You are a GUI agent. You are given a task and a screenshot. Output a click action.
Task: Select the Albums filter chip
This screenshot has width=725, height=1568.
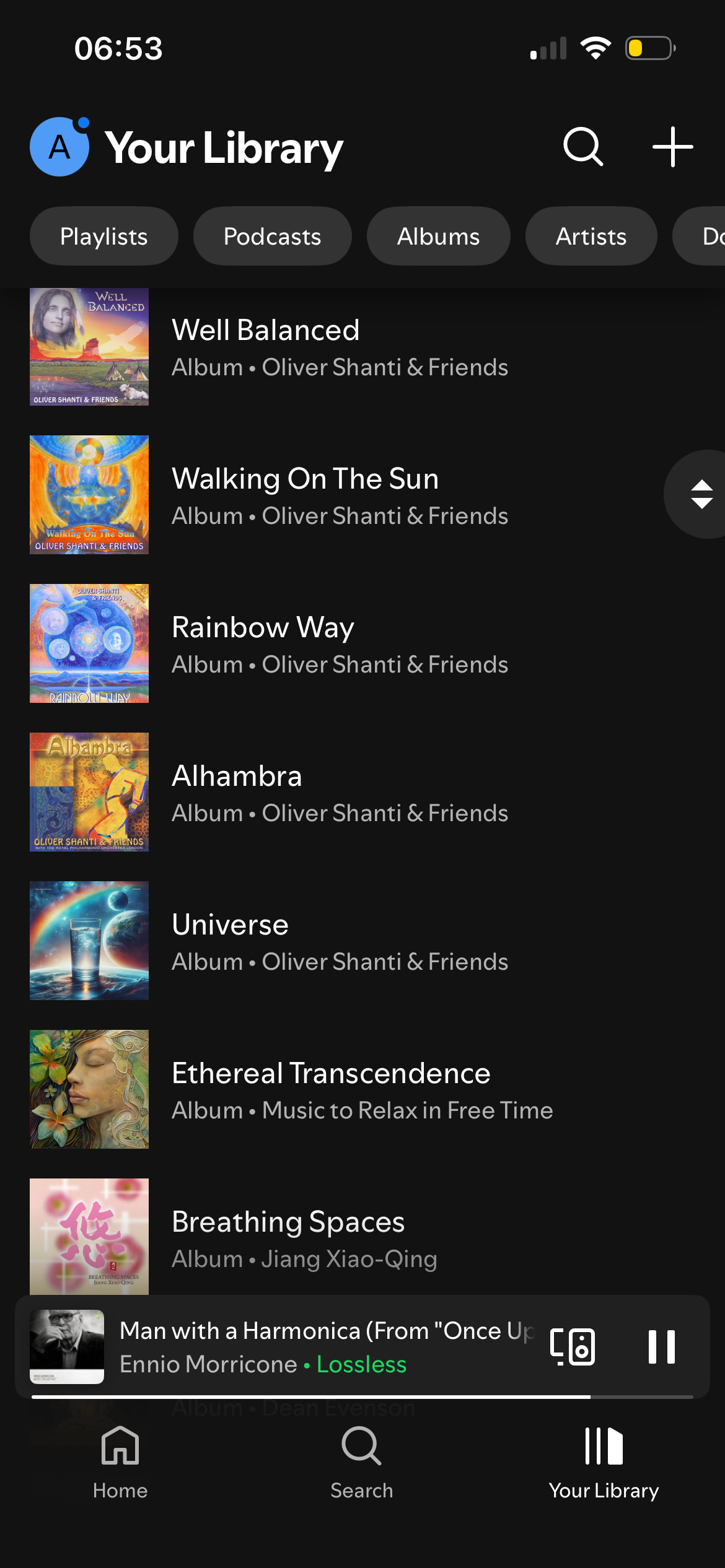(438, 236)
